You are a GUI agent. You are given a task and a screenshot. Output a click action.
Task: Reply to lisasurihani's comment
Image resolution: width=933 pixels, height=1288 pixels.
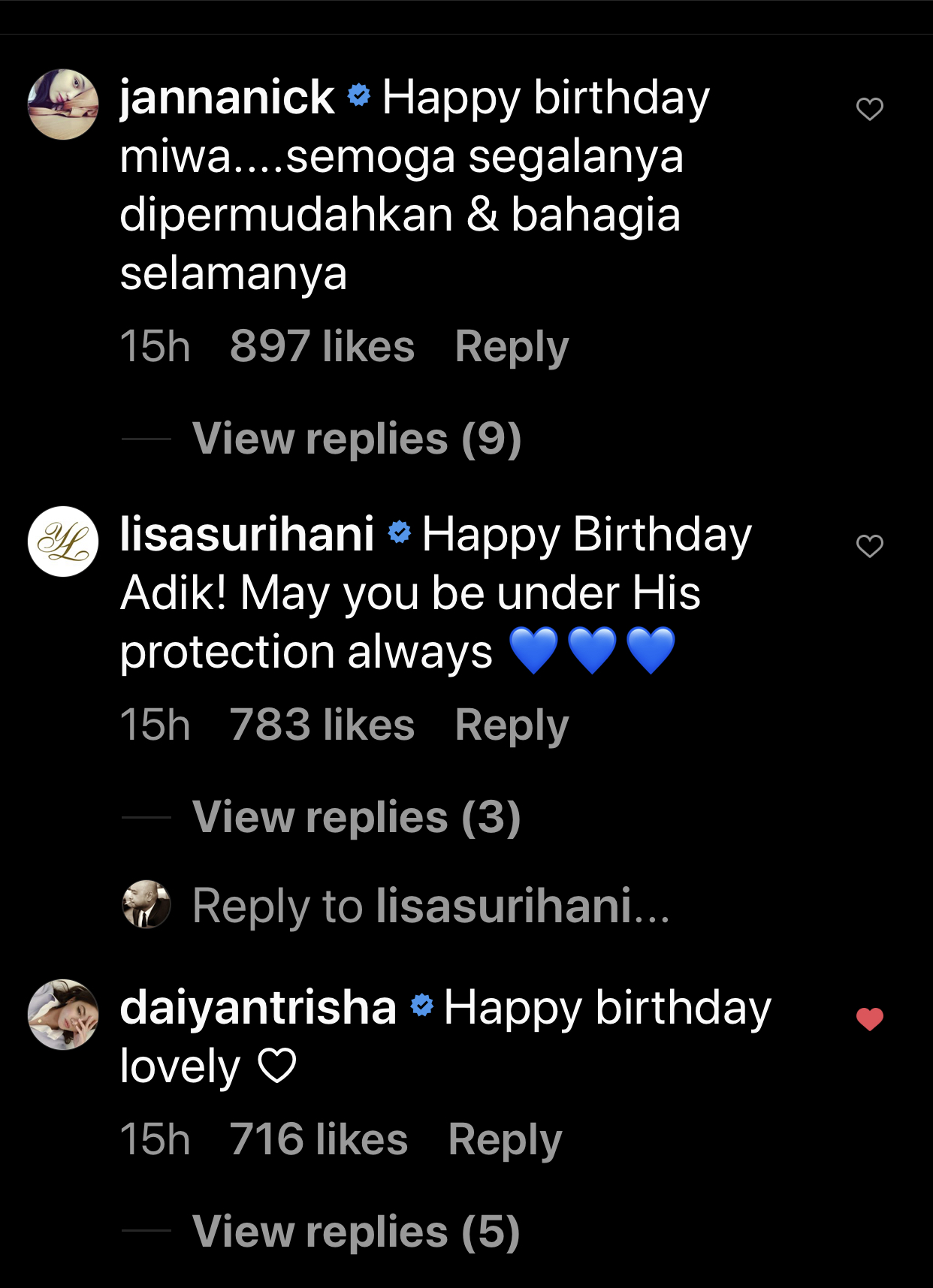(511, 725)
